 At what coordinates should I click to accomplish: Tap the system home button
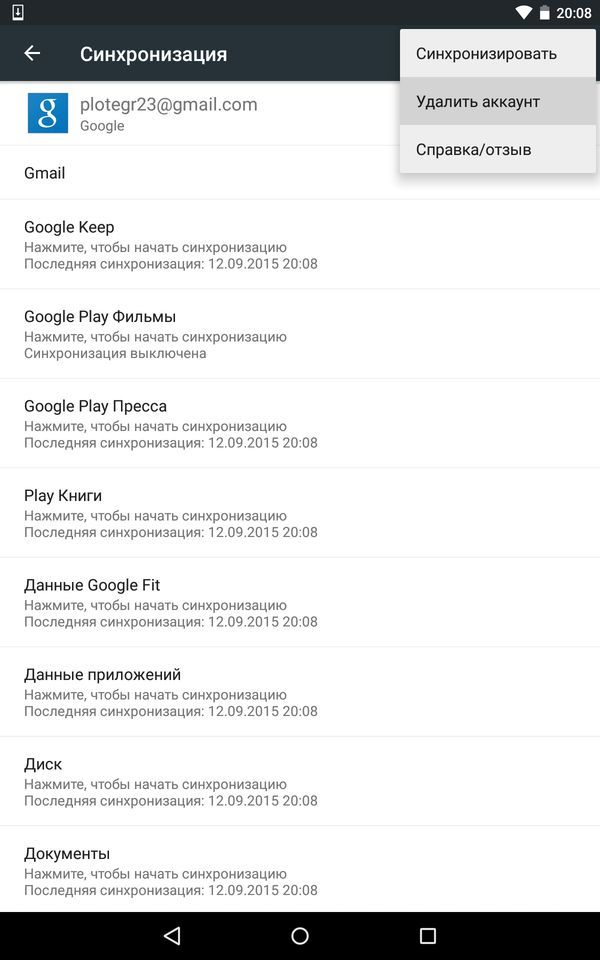(x=300, y=936)
